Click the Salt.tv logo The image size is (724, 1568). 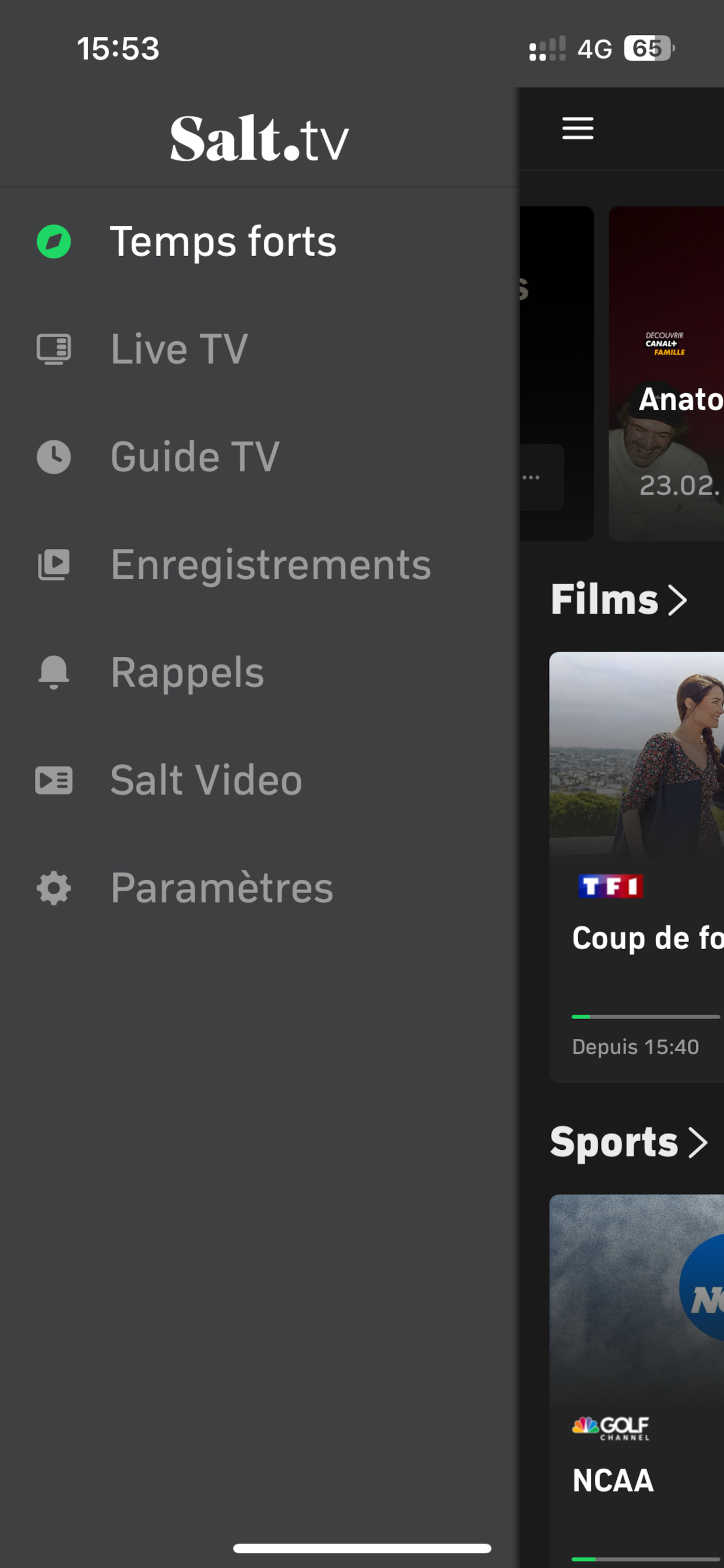point(258,140)
